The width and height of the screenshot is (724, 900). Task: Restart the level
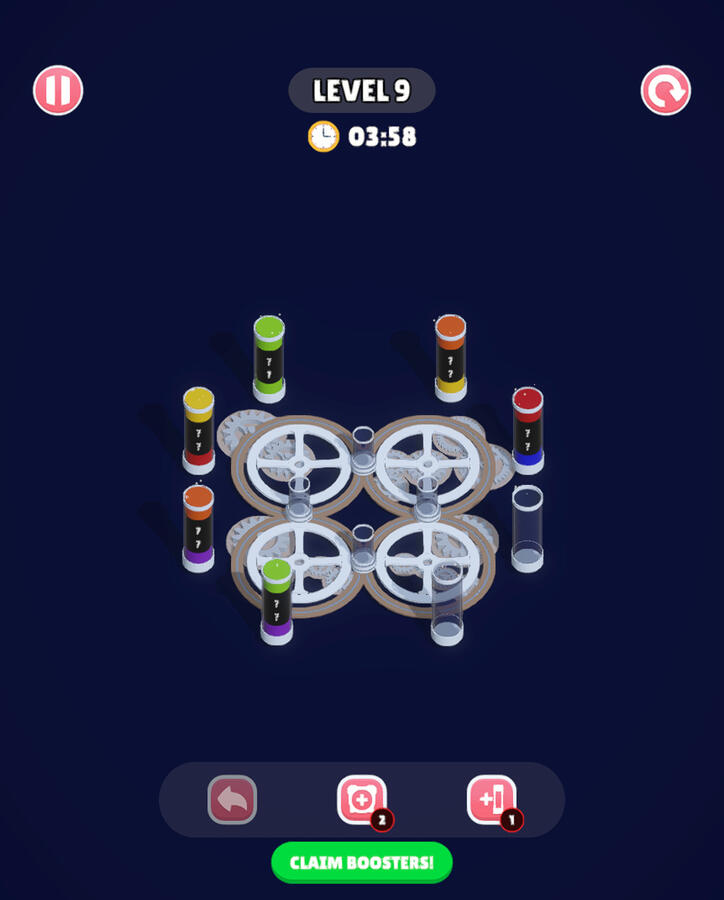click(663, 89)
